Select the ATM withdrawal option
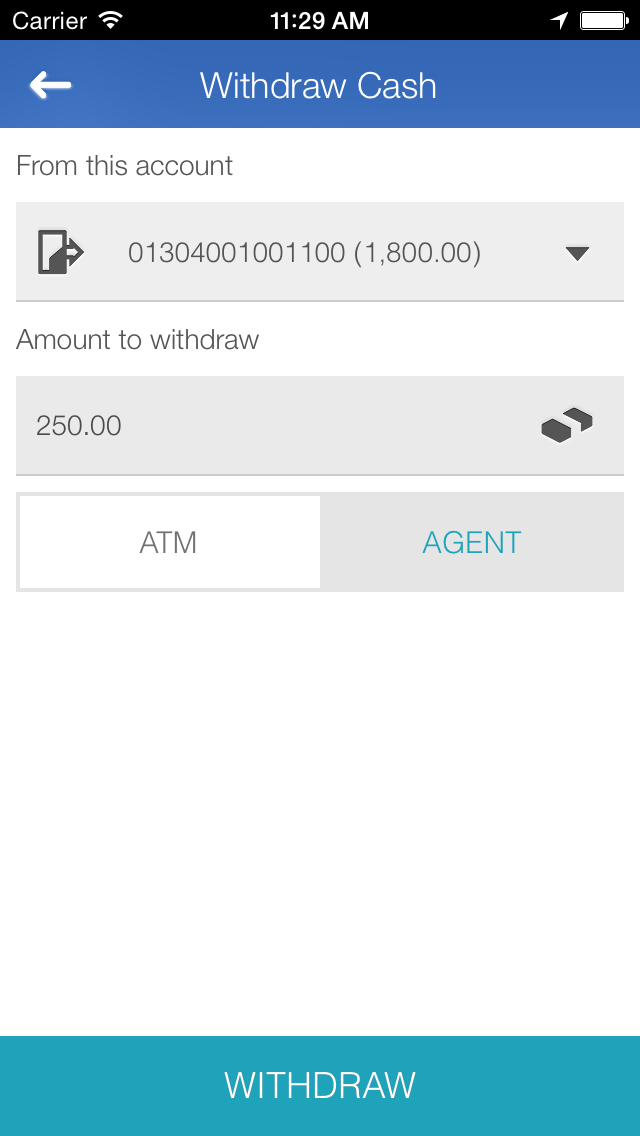The image size is (640, 1136). pos(169,542)
